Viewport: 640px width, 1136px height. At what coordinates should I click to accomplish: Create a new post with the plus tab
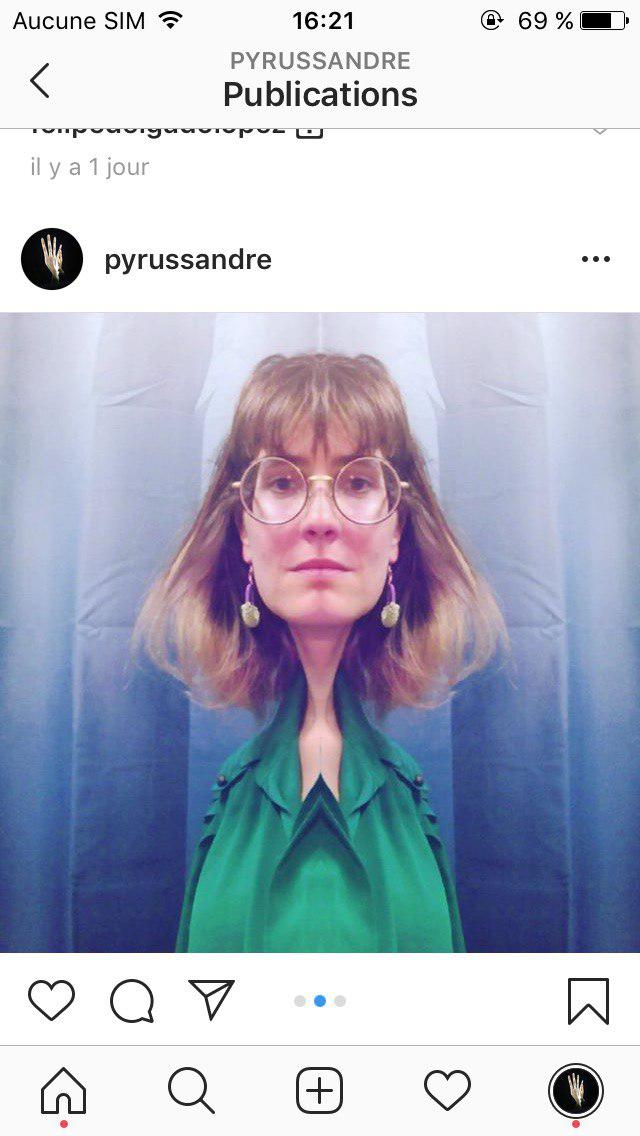[320, 1090]
